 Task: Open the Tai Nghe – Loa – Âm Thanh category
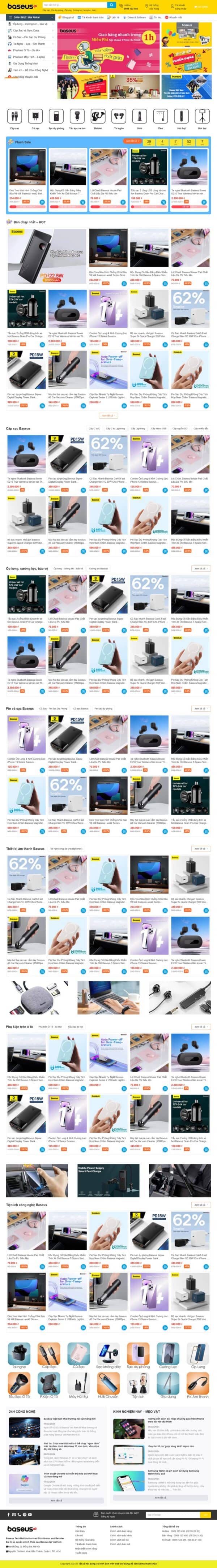(29, 44)
